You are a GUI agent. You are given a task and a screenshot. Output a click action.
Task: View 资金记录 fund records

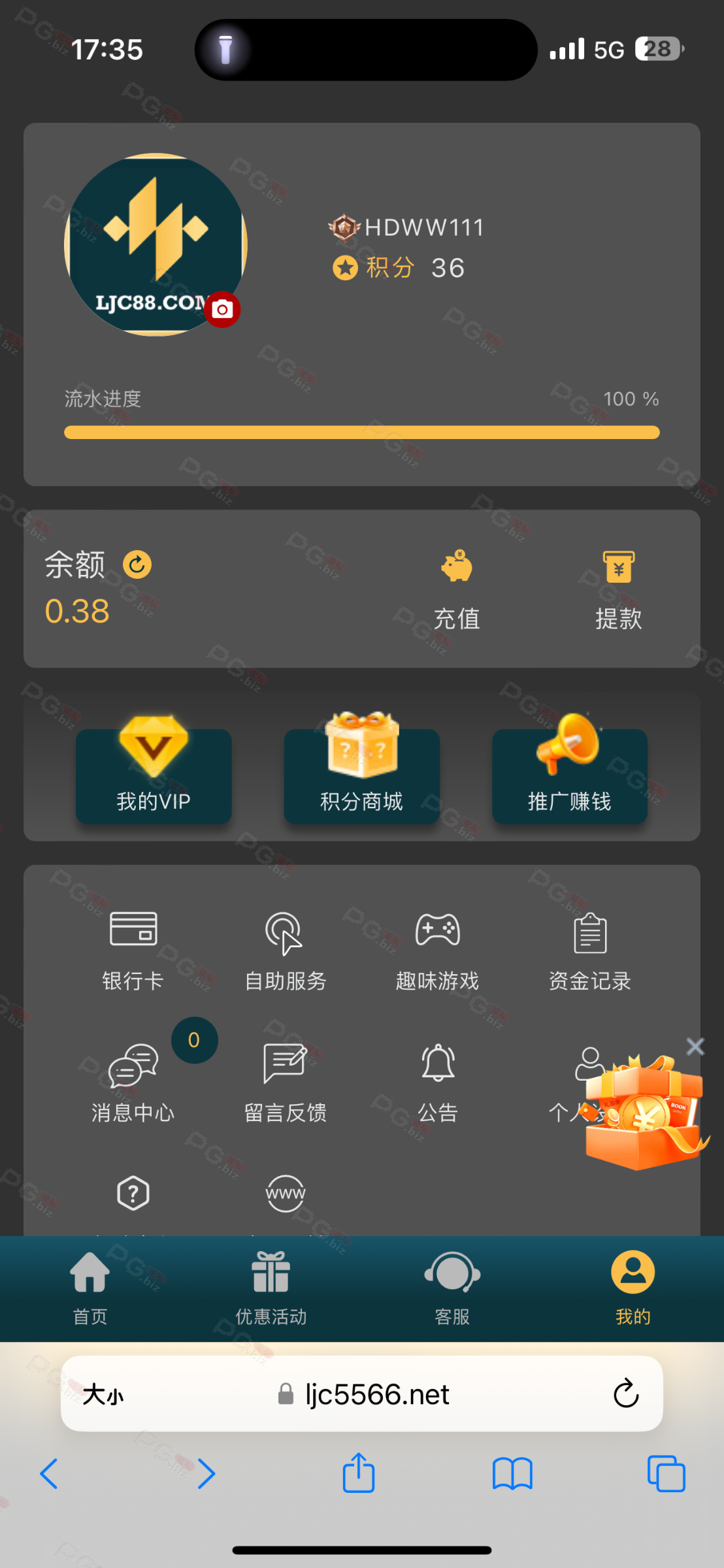(589, 948)
